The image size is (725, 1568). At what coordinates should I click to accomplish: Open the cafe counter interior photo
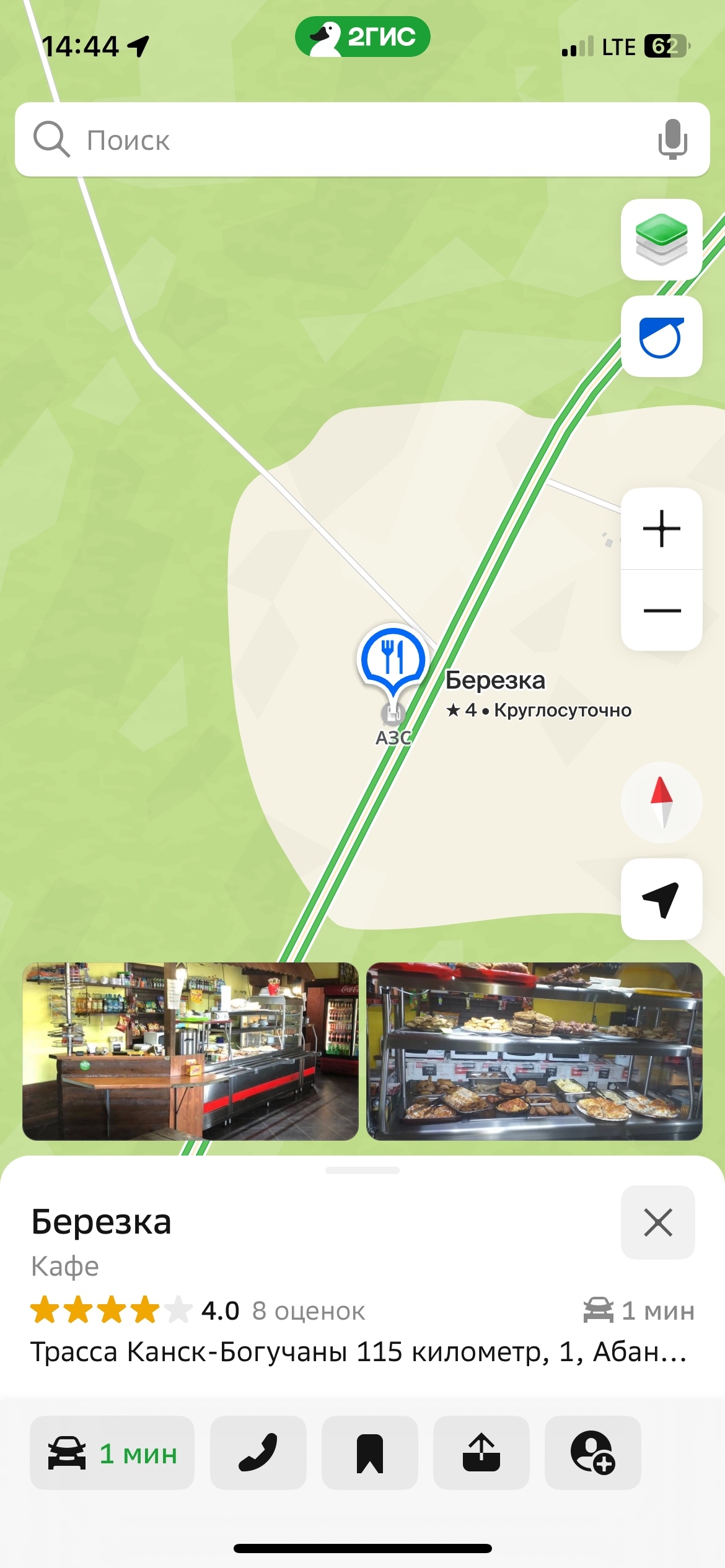click(x=190, y=1051)
